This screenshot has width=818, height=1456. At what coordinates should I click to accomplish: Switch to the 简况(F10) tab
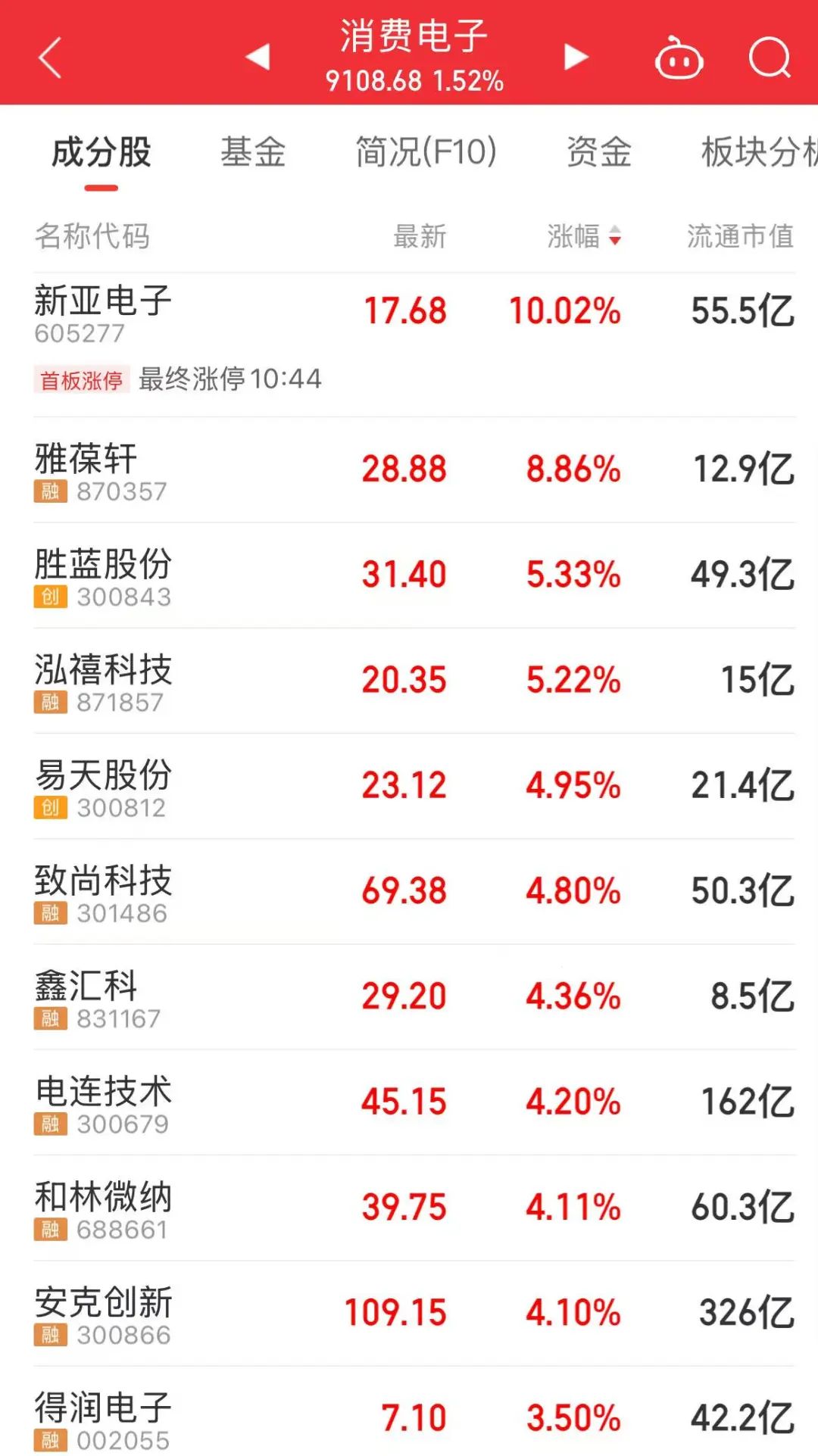coord(426,151)
